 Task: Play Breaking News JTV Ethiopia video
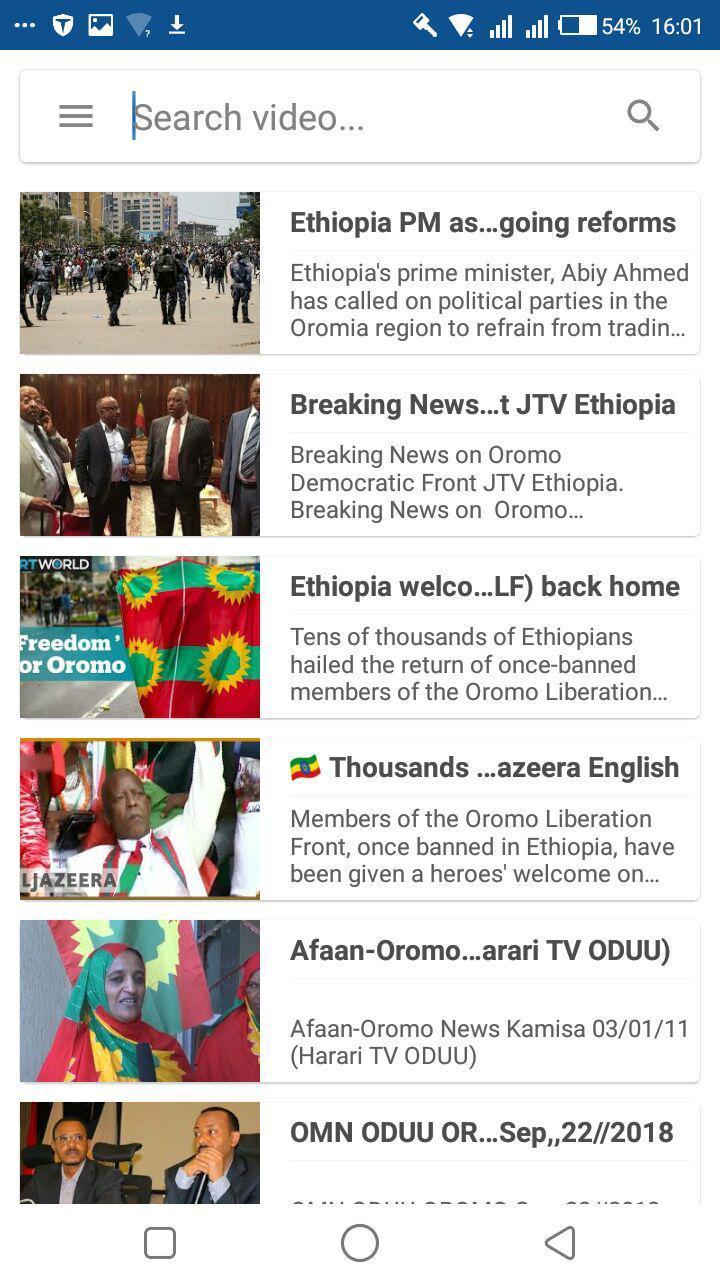[x=360, y=455]
